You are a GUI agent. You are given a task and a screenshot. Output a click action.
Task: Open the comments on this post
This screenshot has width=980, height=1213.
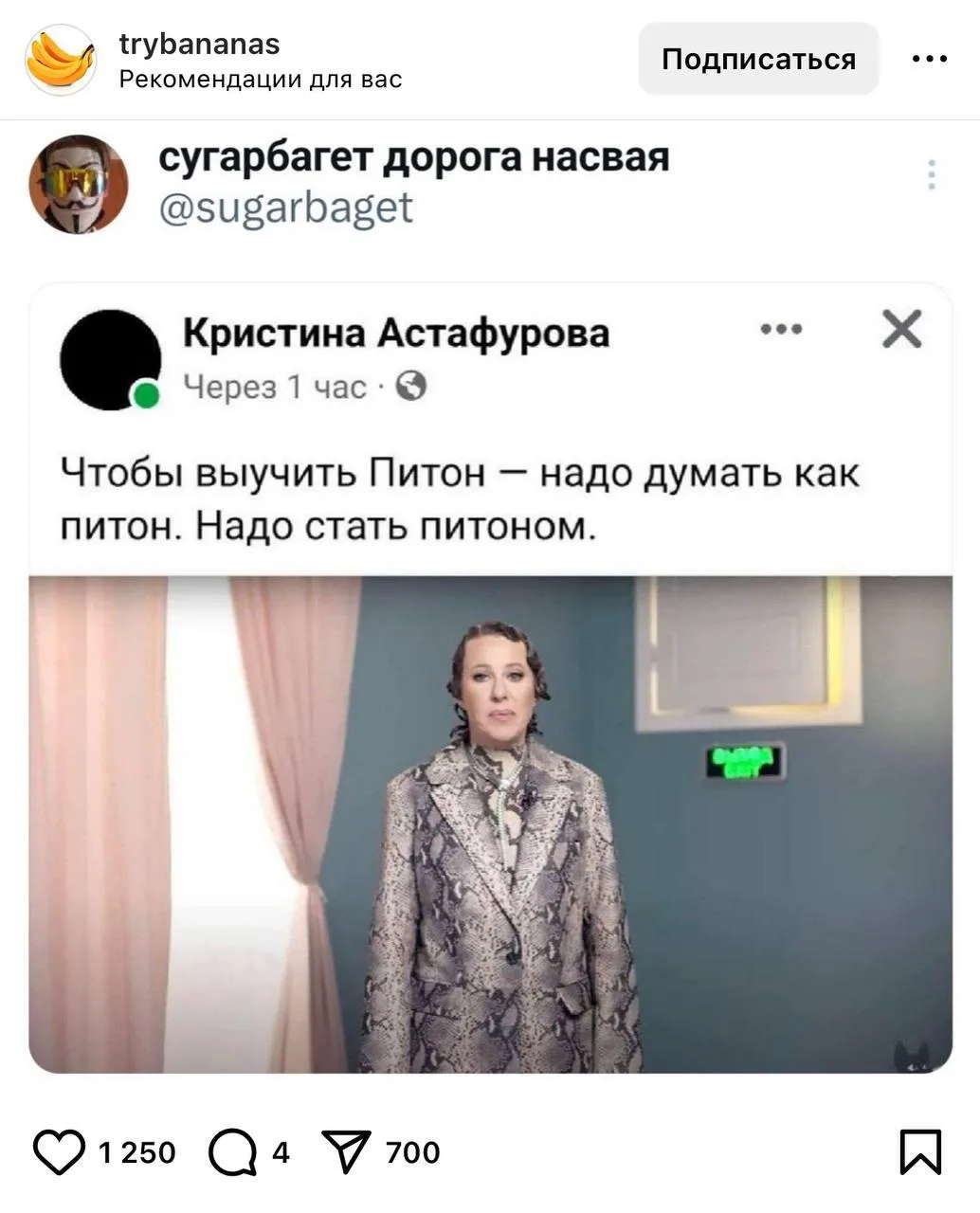click(232, 1151)
